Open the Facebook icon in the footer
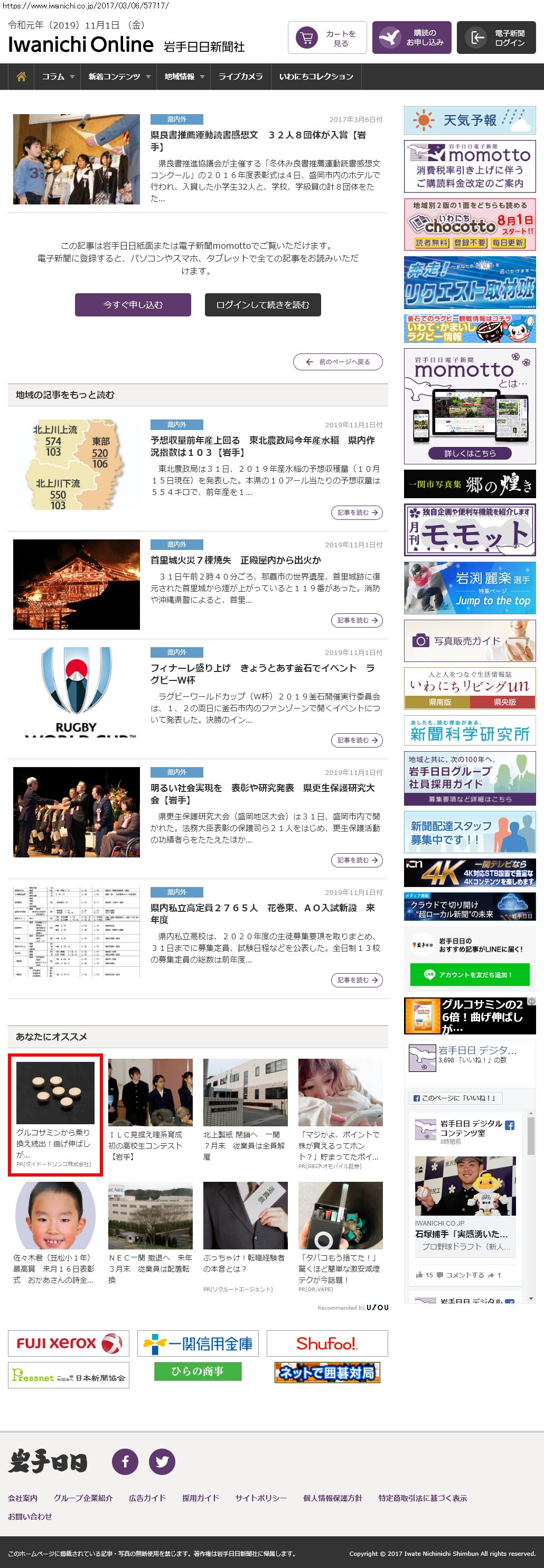The image size is (544, 1568). (125, 1461)
